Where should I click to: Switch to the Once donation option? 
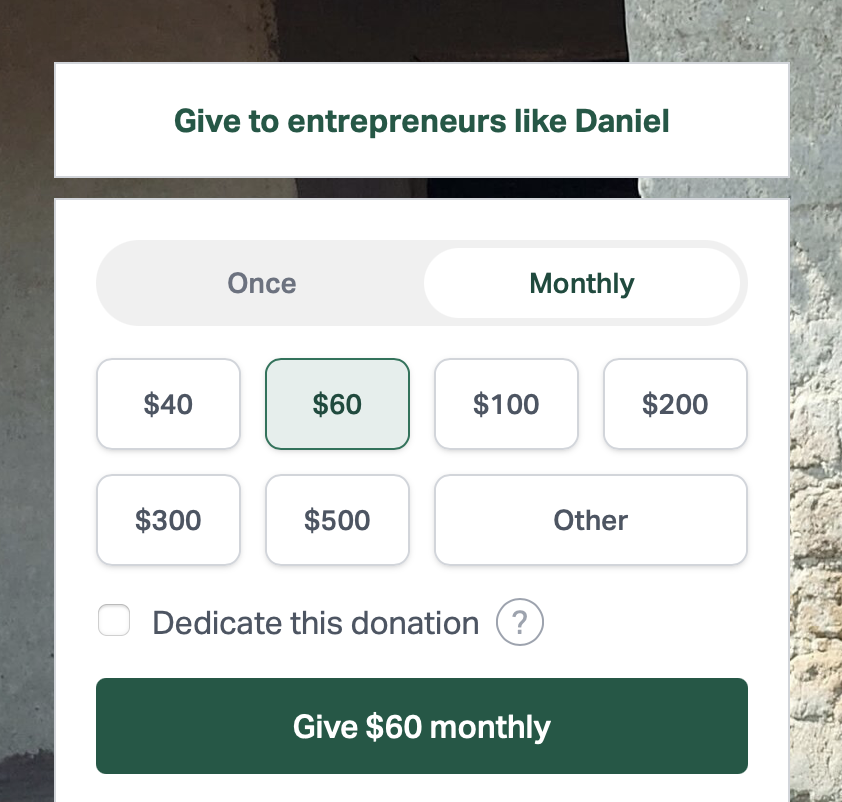(x=262, y=283)
